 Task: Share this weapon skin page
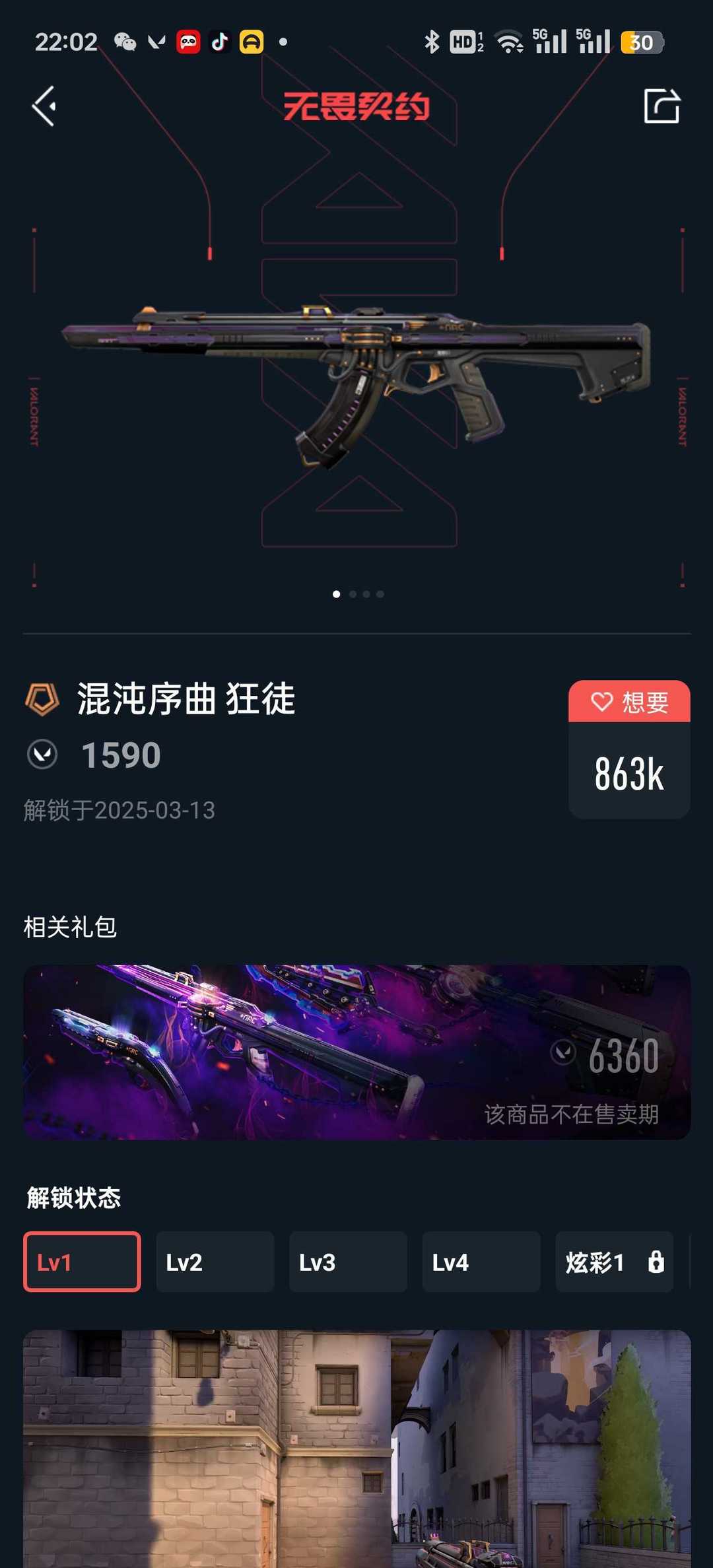pyautogui.click(x=661, y=106)
